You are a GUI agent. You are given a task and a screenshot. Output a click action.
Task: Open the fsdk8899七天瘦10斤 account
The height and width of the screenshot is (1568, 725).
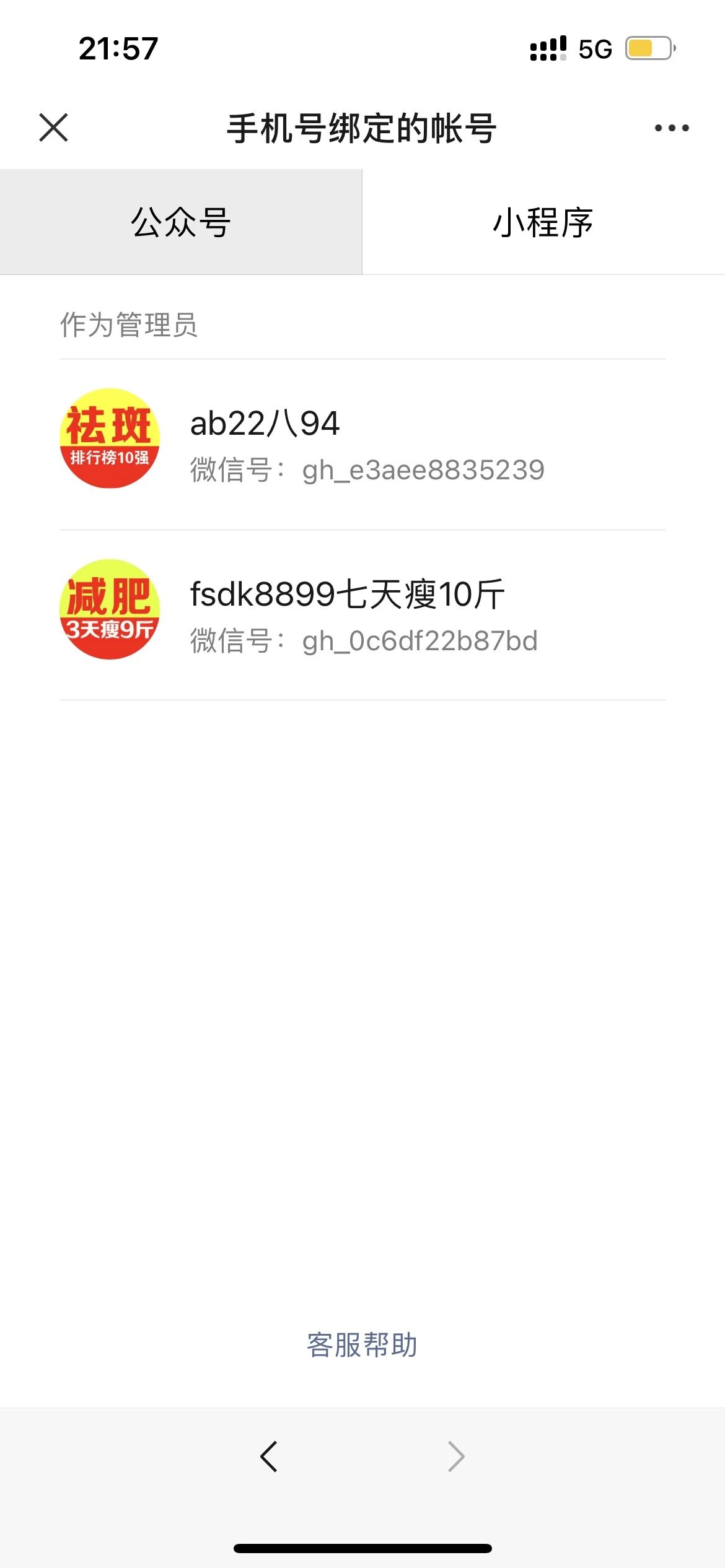point(362,615)
